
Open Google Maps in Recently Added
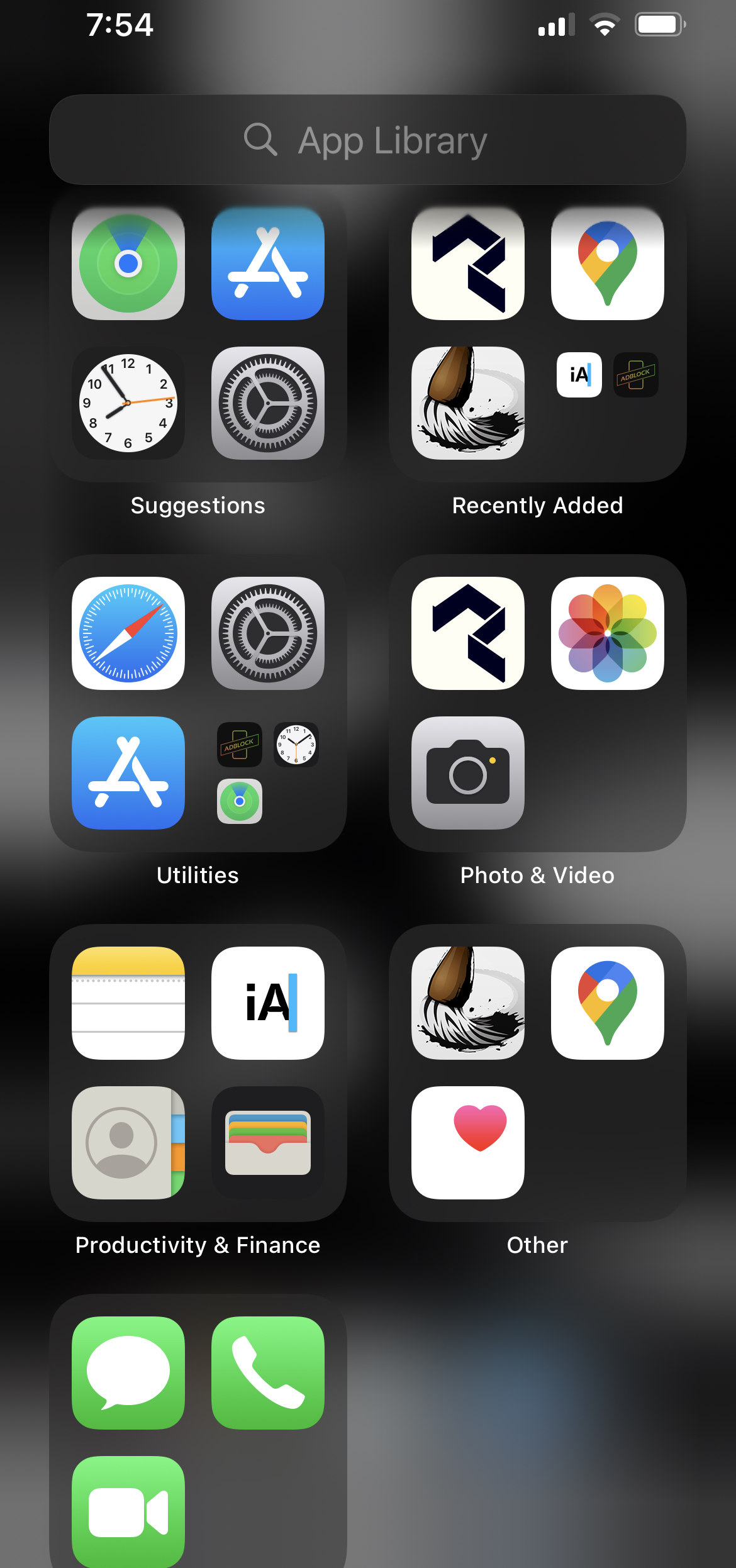point(607,264)
